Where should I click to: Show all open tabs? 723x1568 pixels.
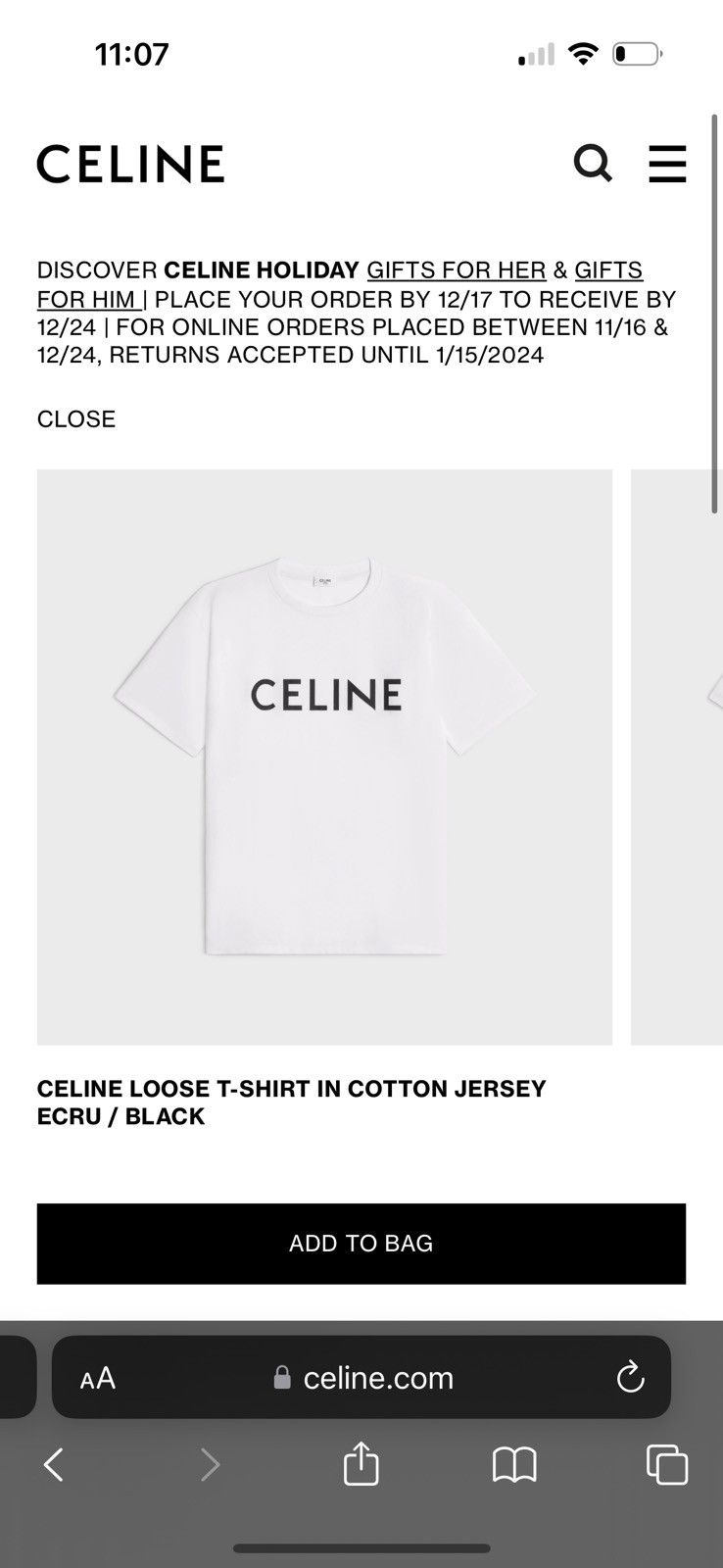tap(667, 1465)
